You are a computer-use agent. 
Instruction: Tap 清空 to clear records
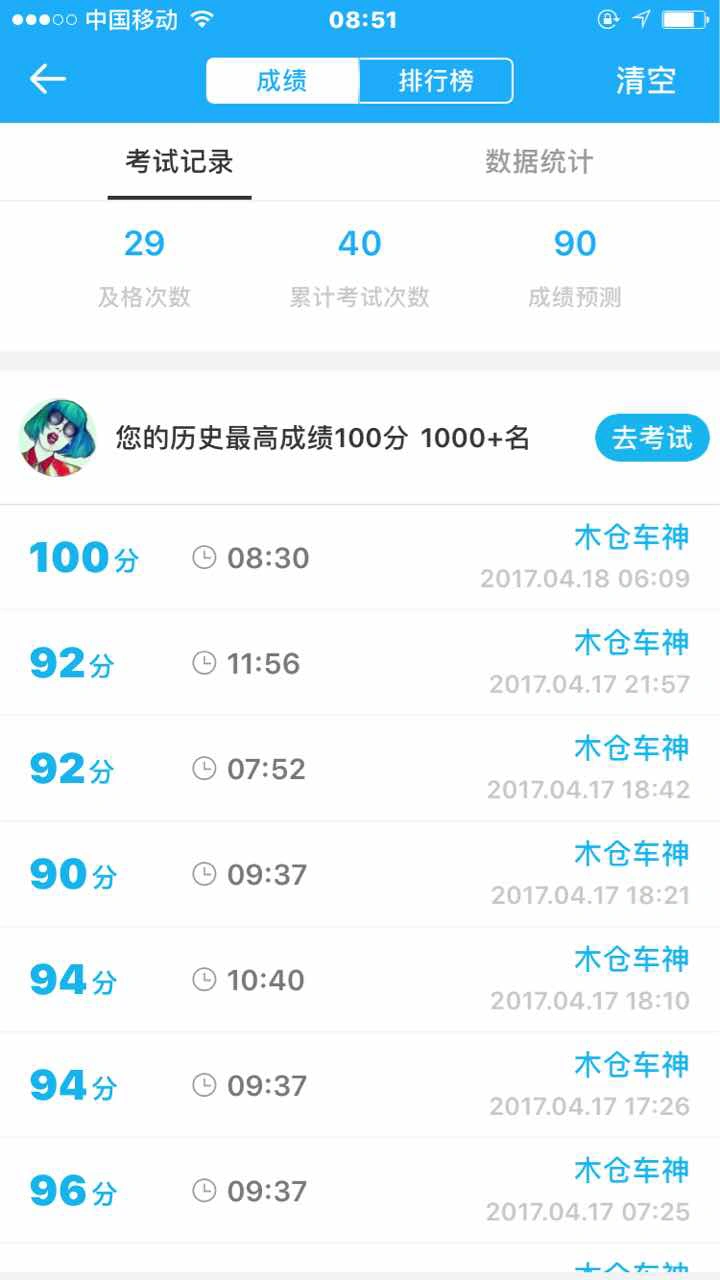[x=646, y=81]
